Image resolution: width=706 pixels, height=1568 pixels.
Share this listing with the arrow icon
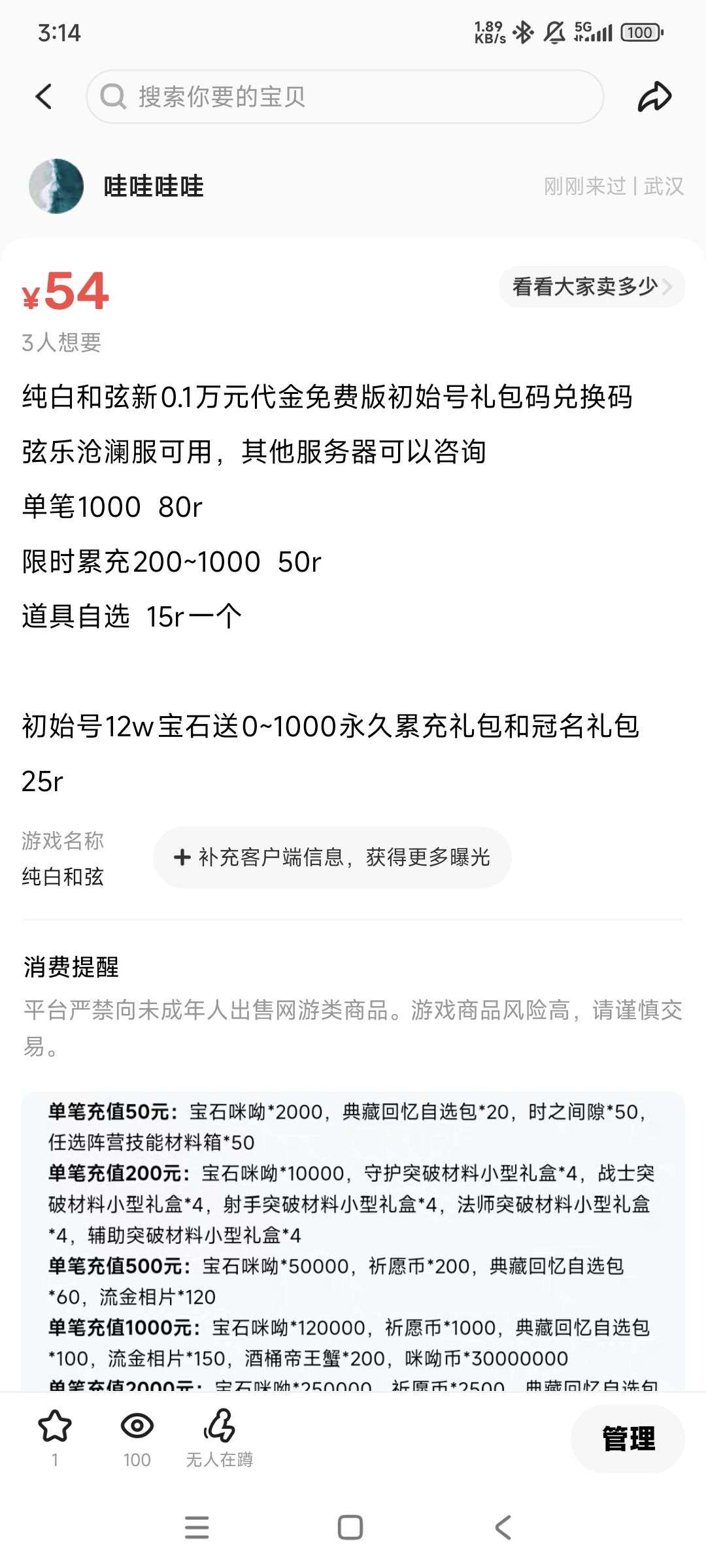click(654, 97)
